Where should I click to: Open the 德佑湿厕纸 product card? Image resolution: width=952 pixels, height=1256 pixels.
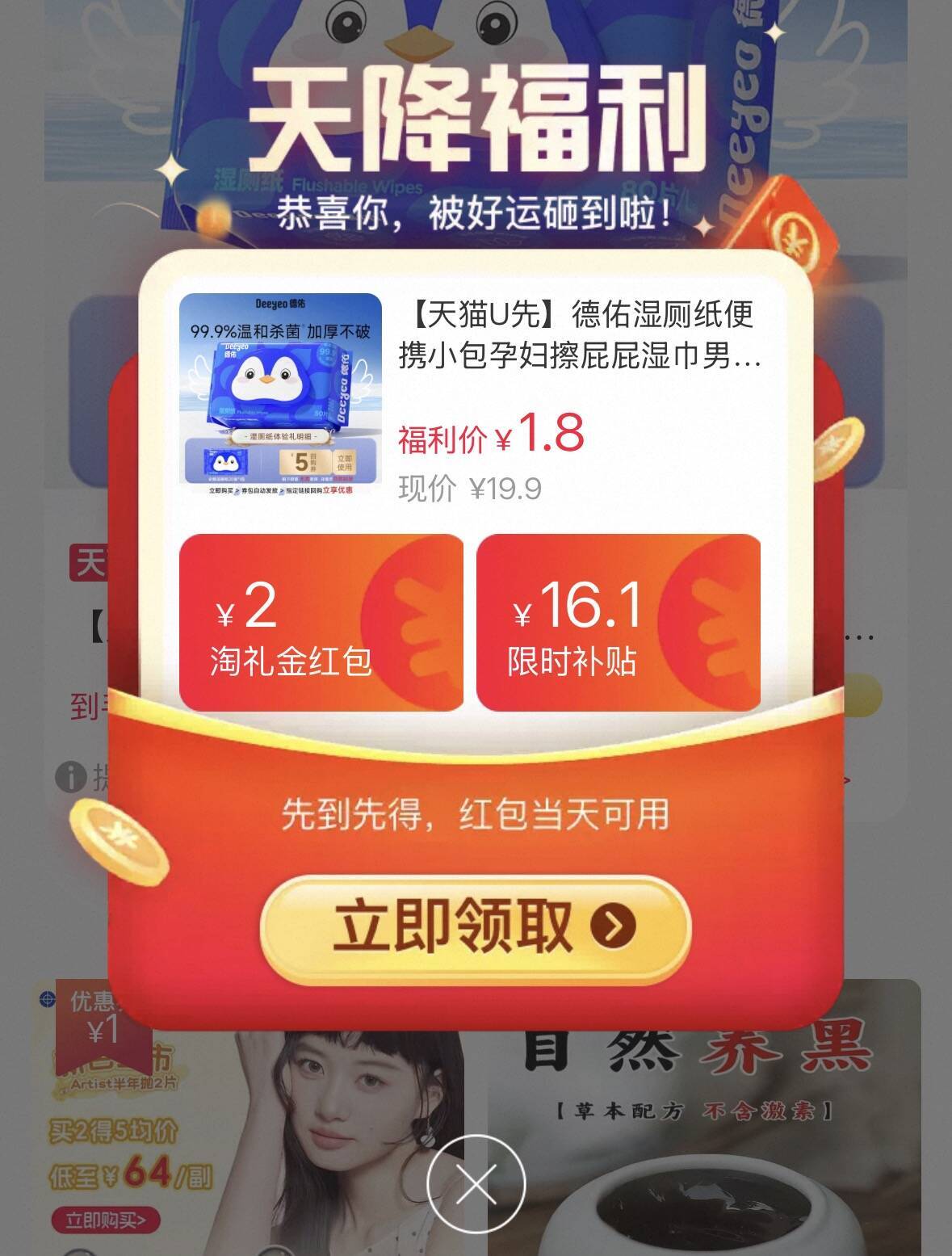coord(468,396)
